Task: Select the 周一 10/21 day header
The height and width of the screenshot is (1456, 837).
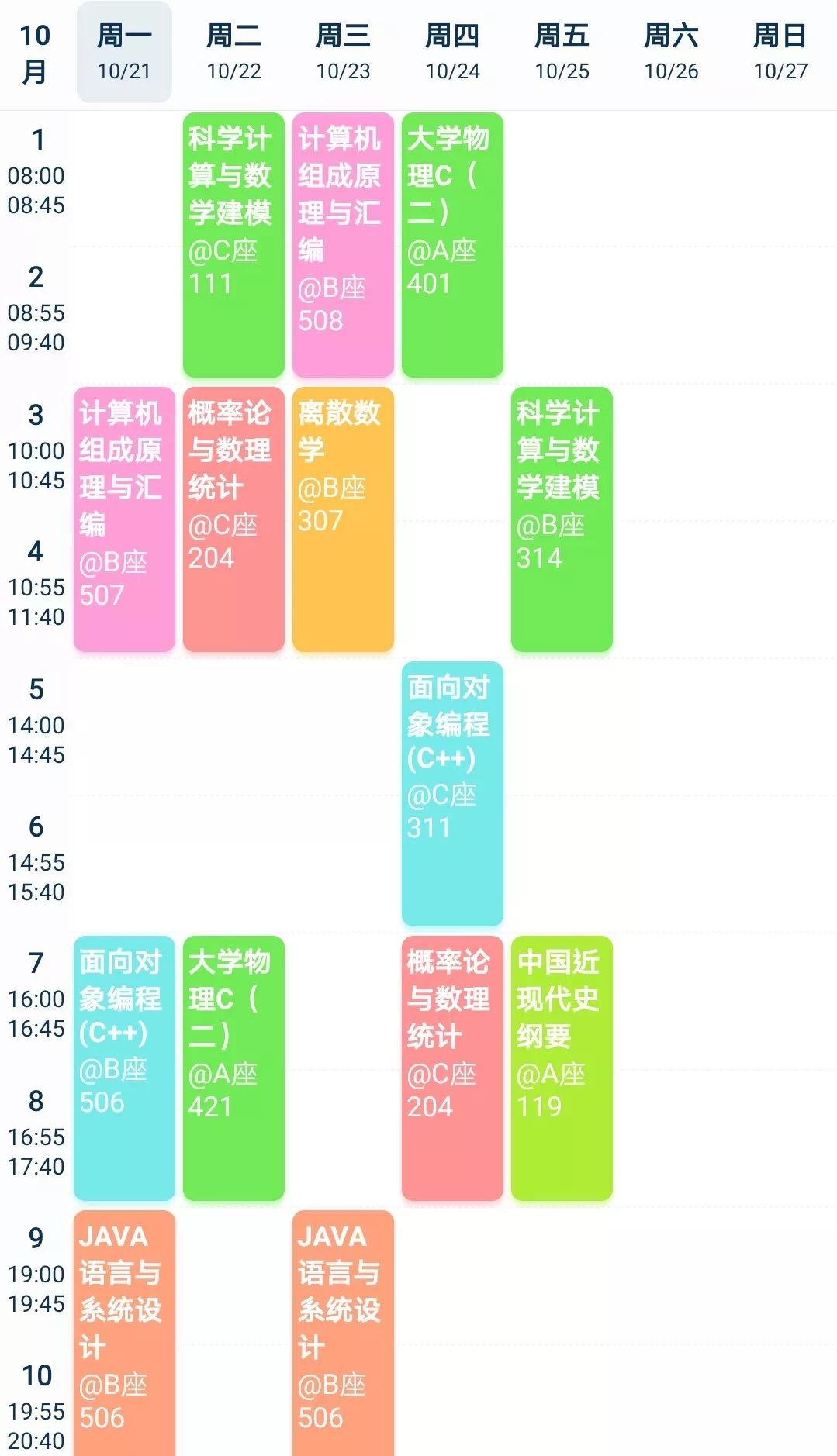Action: [x=124, y=53]
